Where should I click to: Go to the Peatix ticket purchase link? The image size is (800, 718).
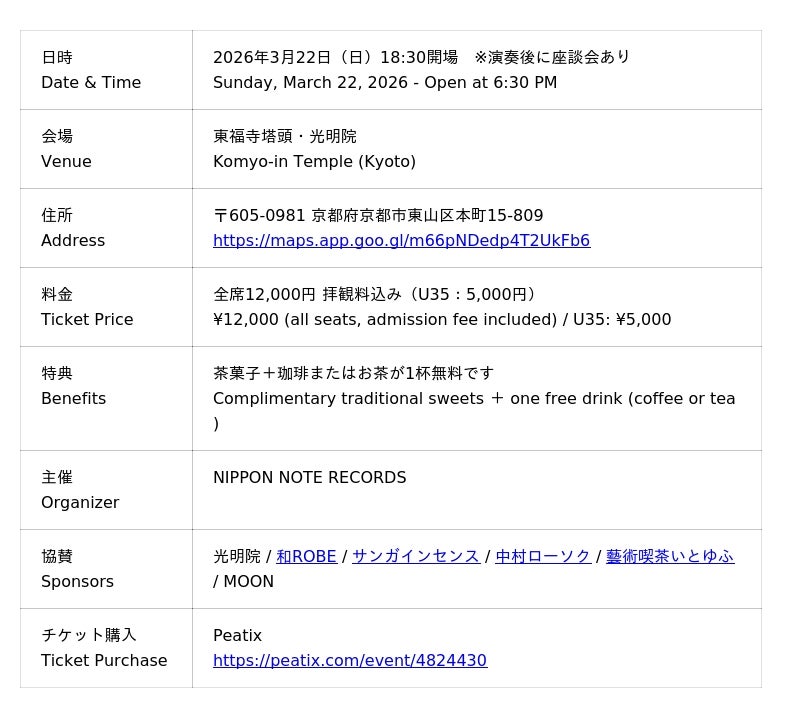(x=349, y=661)
